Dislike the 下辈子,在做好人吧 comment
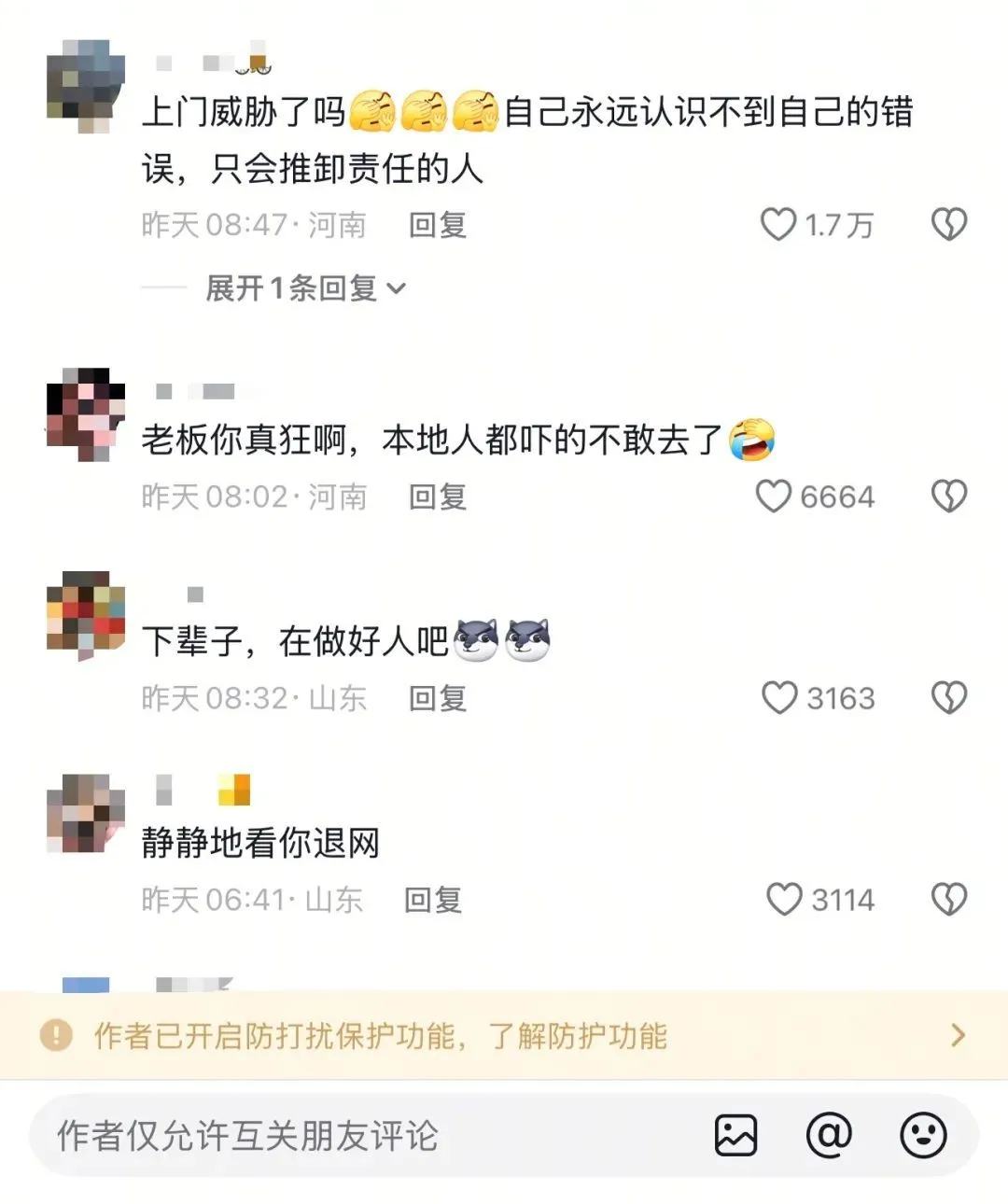 [x=949, y=698]
